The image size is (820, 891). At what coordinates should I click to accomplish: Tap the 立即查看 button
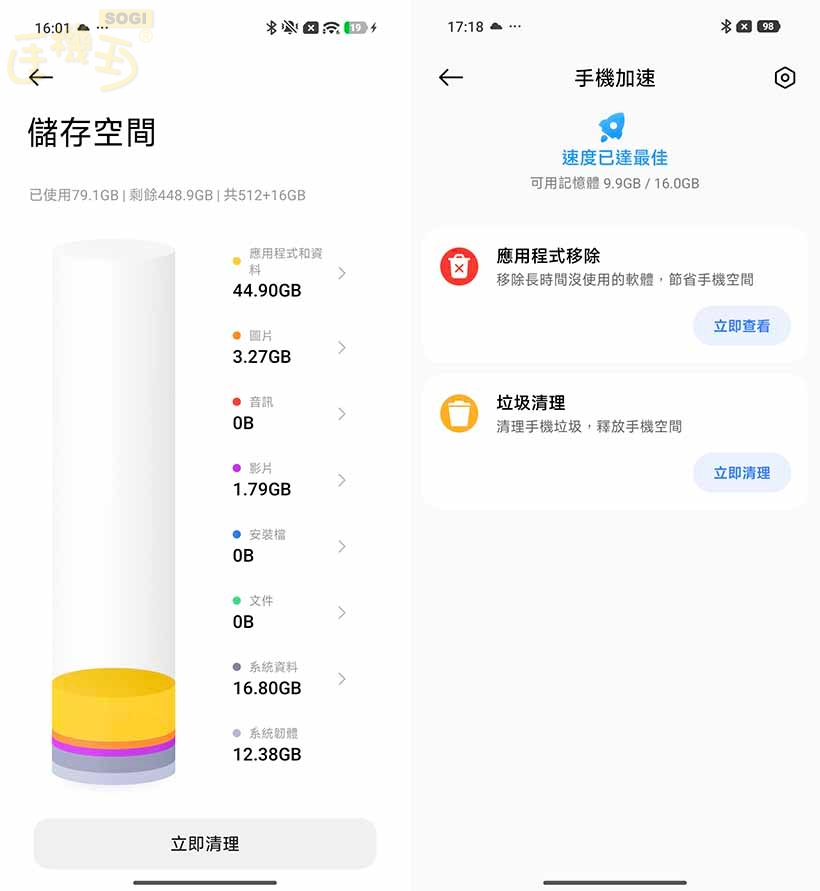[742, 326]
